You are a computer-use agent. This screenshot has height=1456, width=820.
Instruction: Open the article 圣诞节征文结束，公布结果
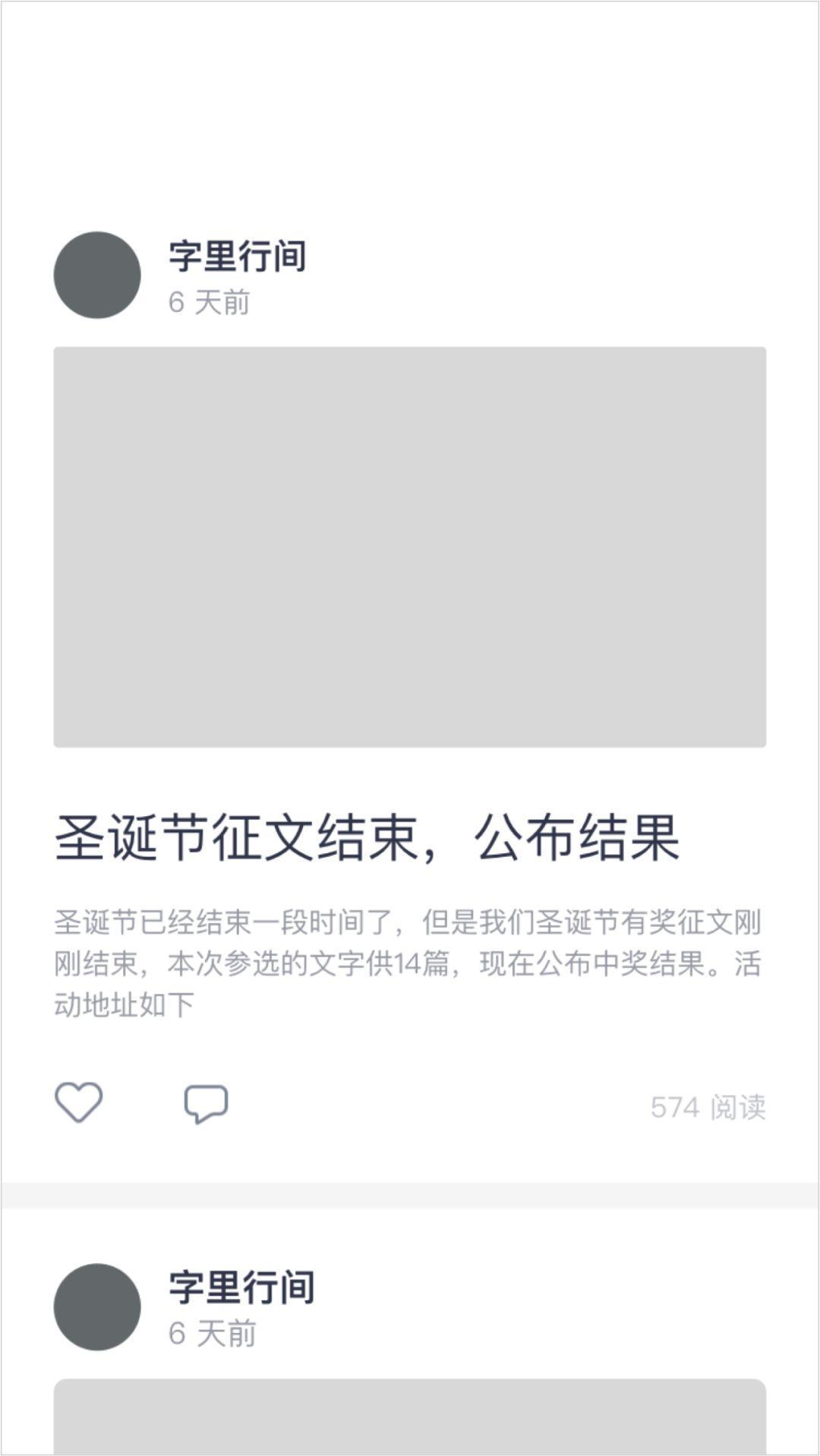click(367, 838)
